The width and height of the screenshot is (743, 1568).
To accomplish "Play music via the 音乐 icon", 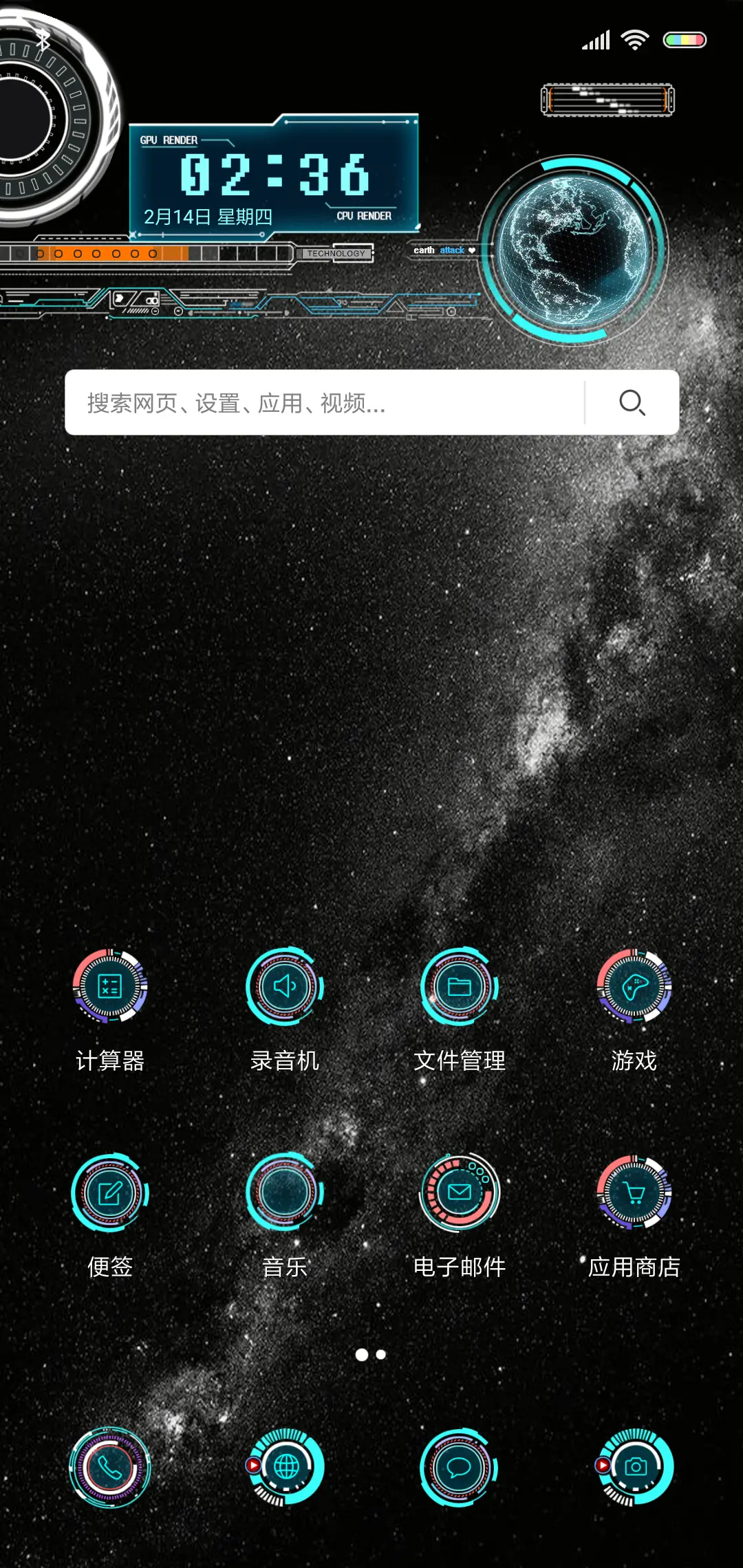I will click(285, 1193).
